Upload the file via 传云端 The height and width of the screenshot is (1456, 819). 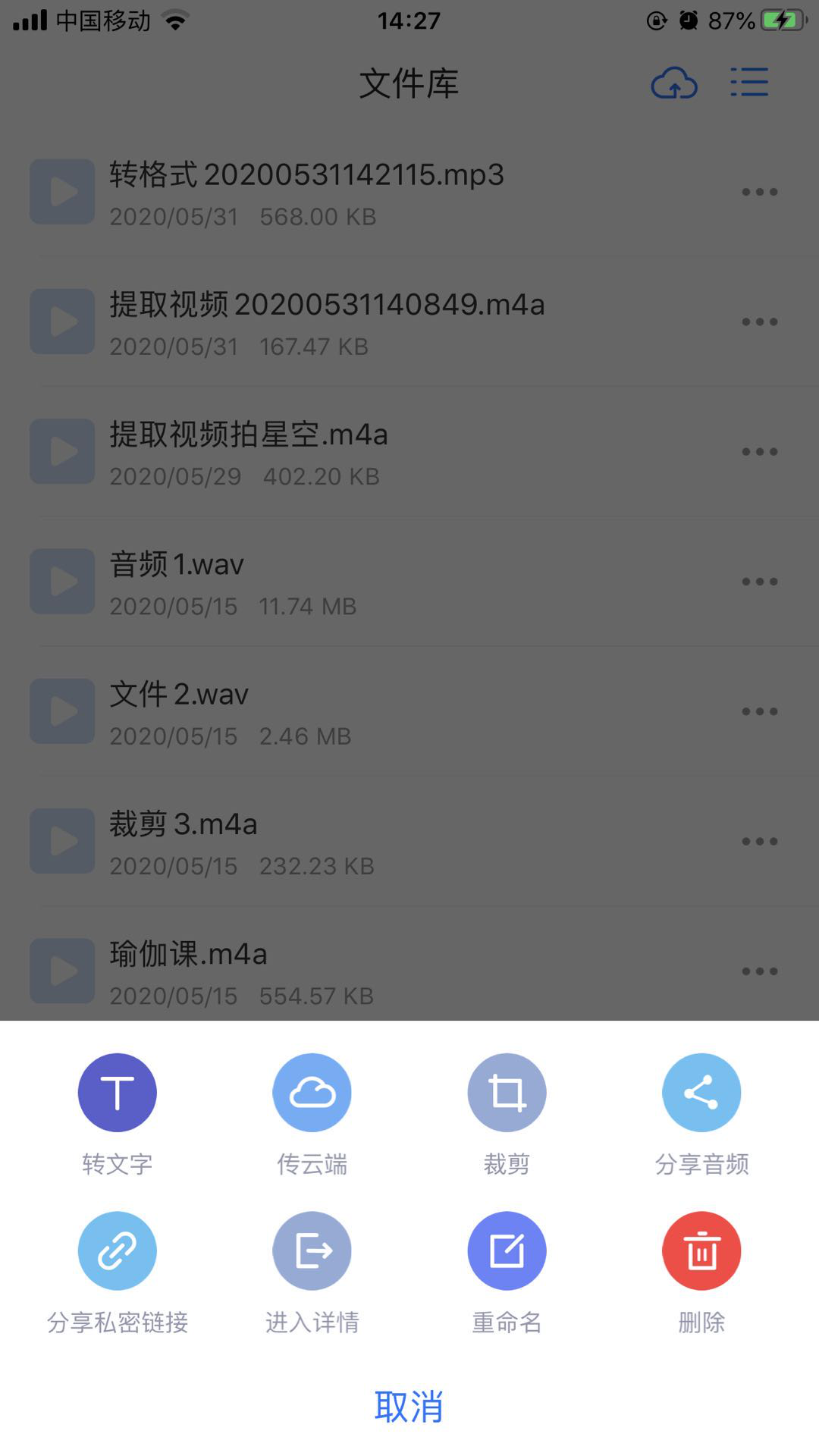[312, 1093]
